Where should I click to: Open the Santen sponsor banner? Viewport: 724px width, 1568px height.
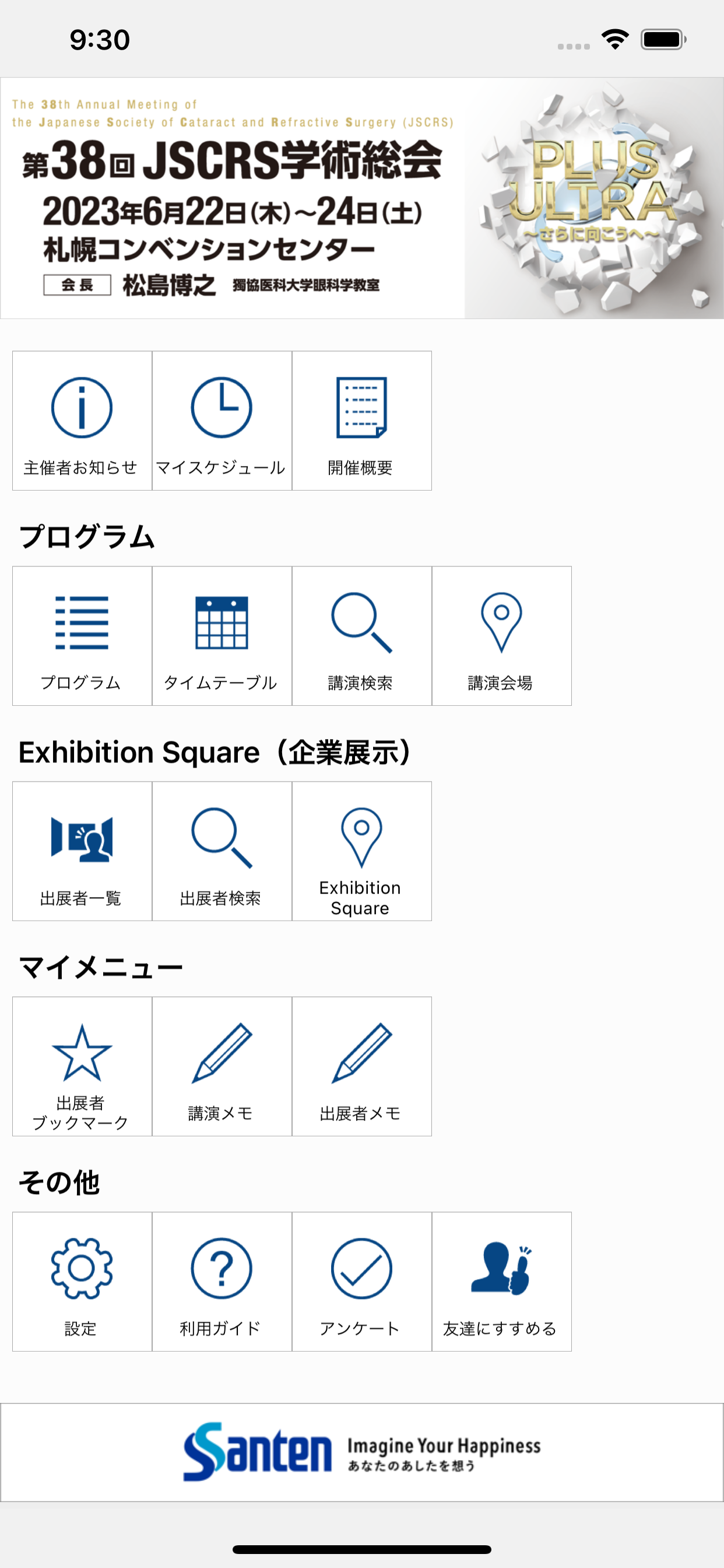362,1453
